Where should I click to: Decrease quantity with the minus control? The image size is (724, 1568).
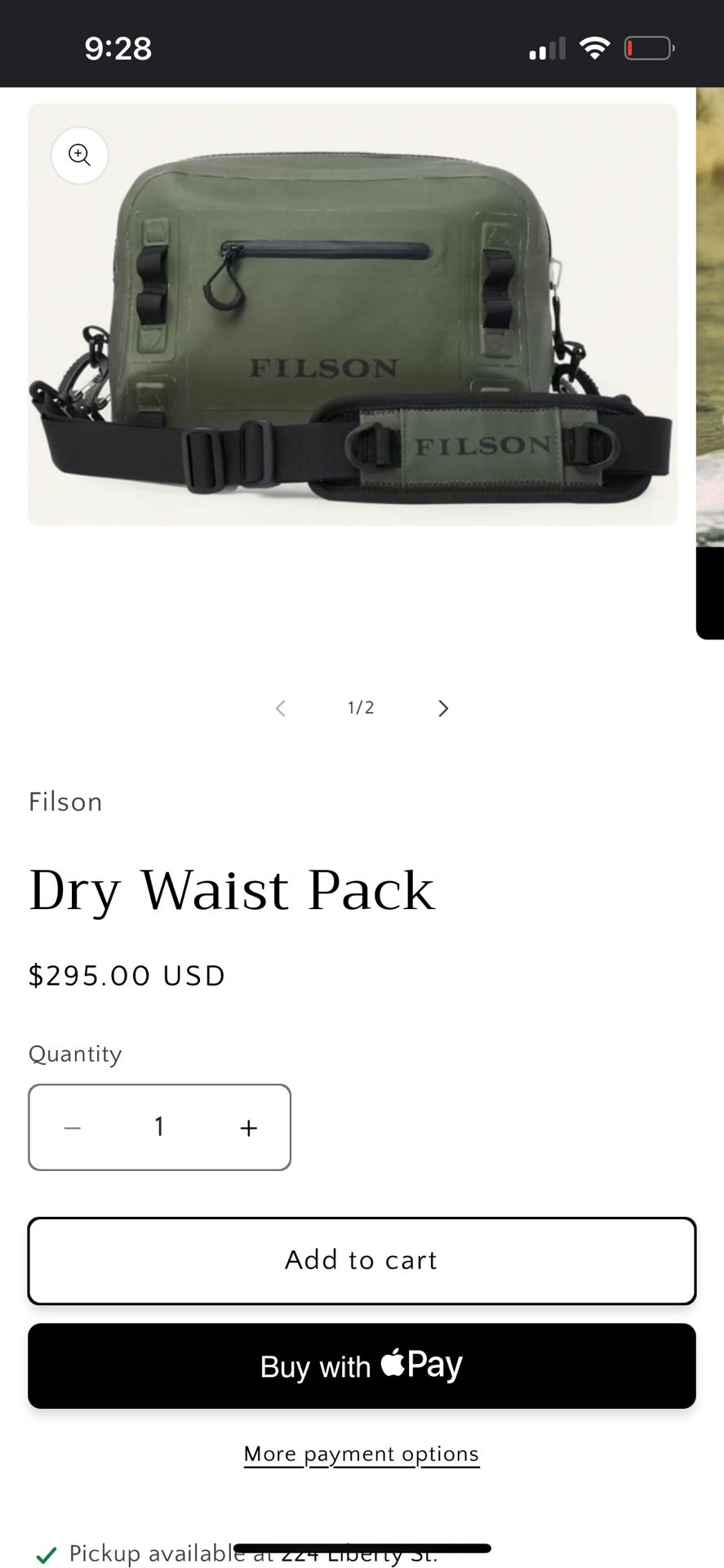tap(72, 1127)
